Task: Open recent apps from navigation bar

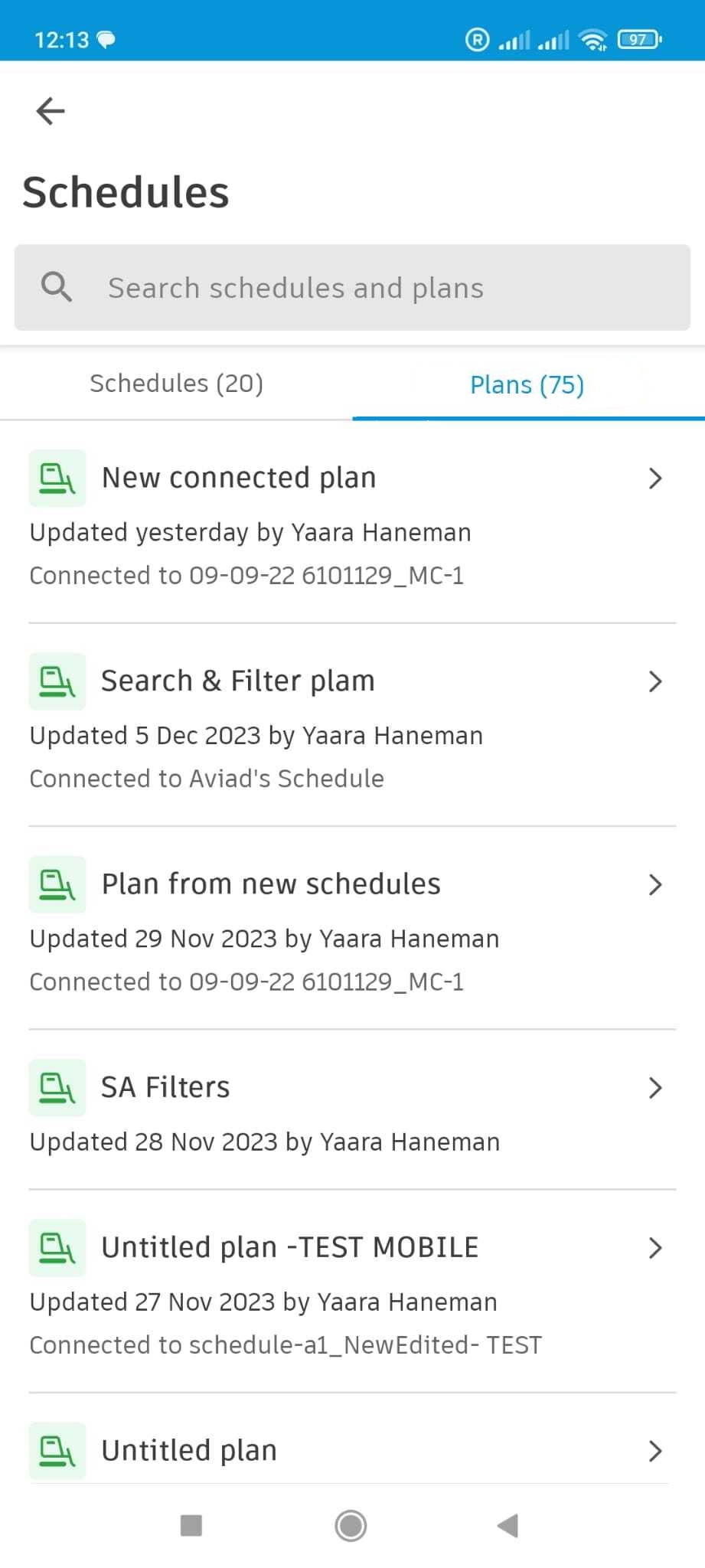Action: click(191, 1526)
